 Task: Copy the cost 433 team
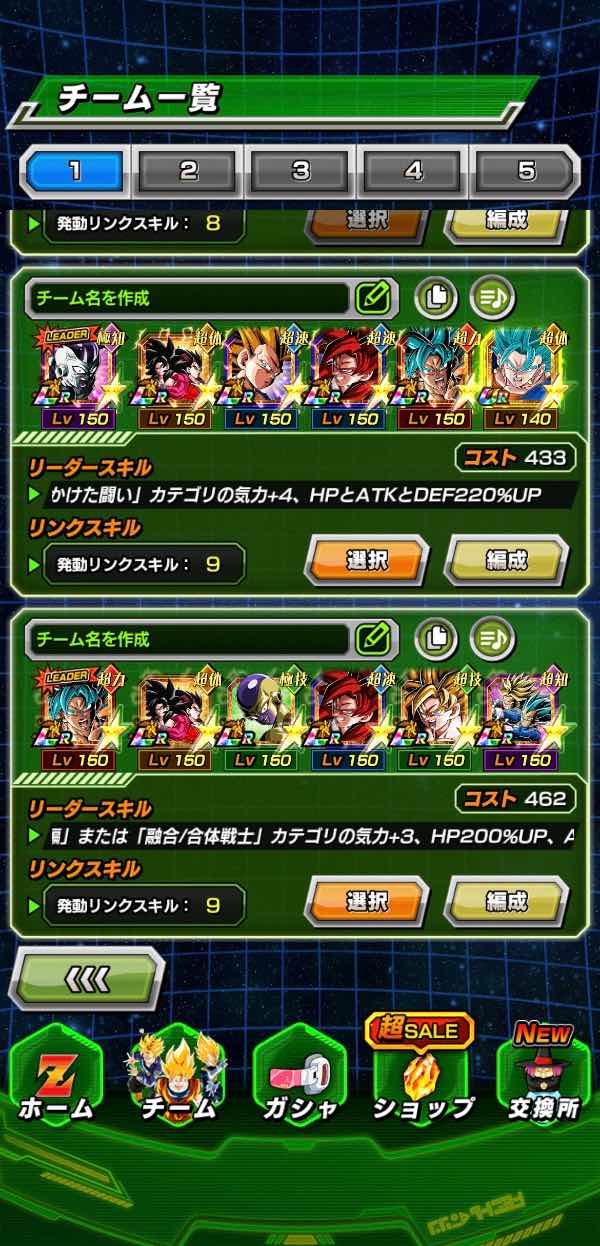[436, 296]
